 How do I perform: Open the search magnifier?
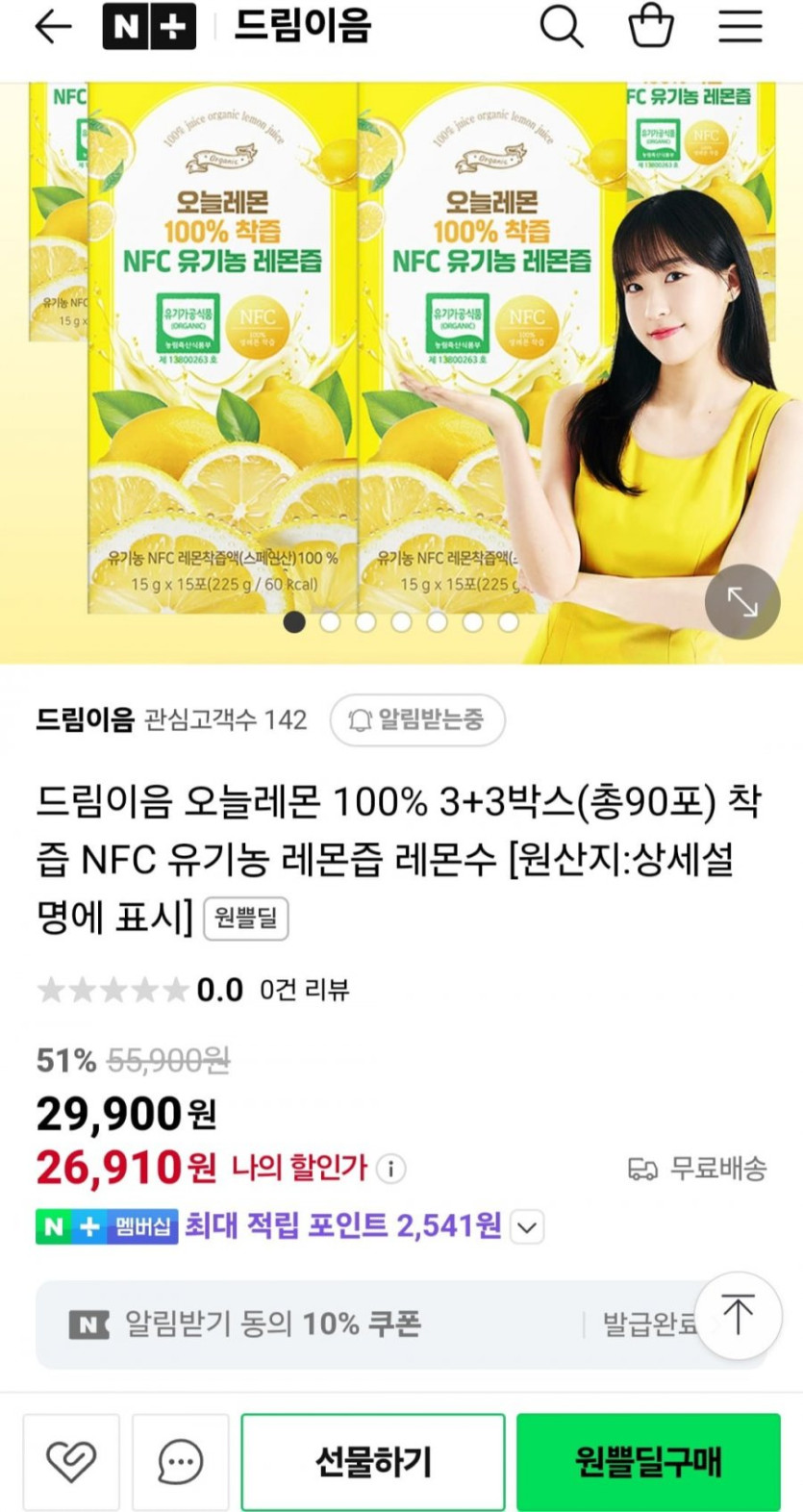coord(561,26)
